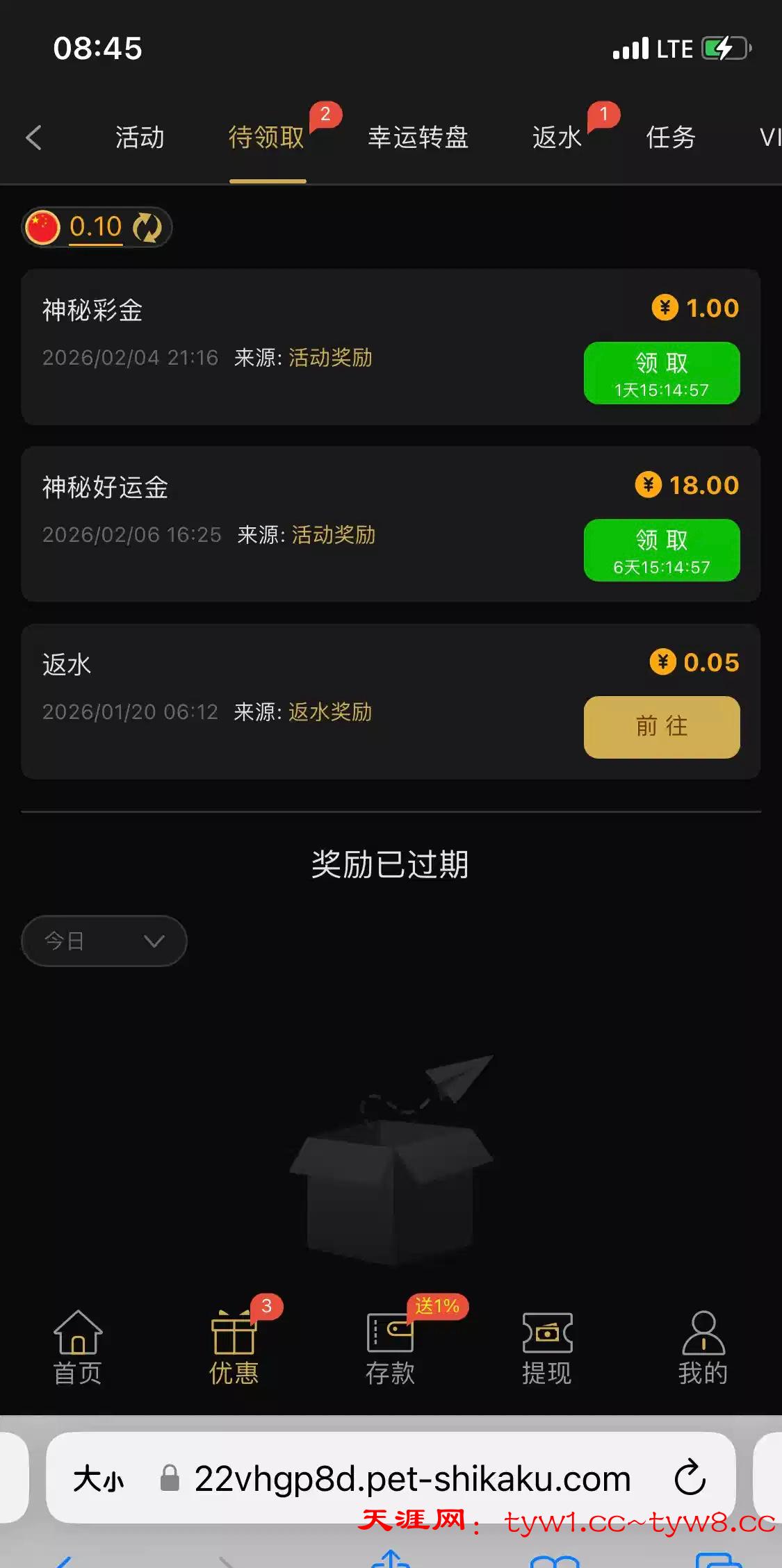Switch to the 返水 tab
The image size is (782, 1568).
[557, 138]
